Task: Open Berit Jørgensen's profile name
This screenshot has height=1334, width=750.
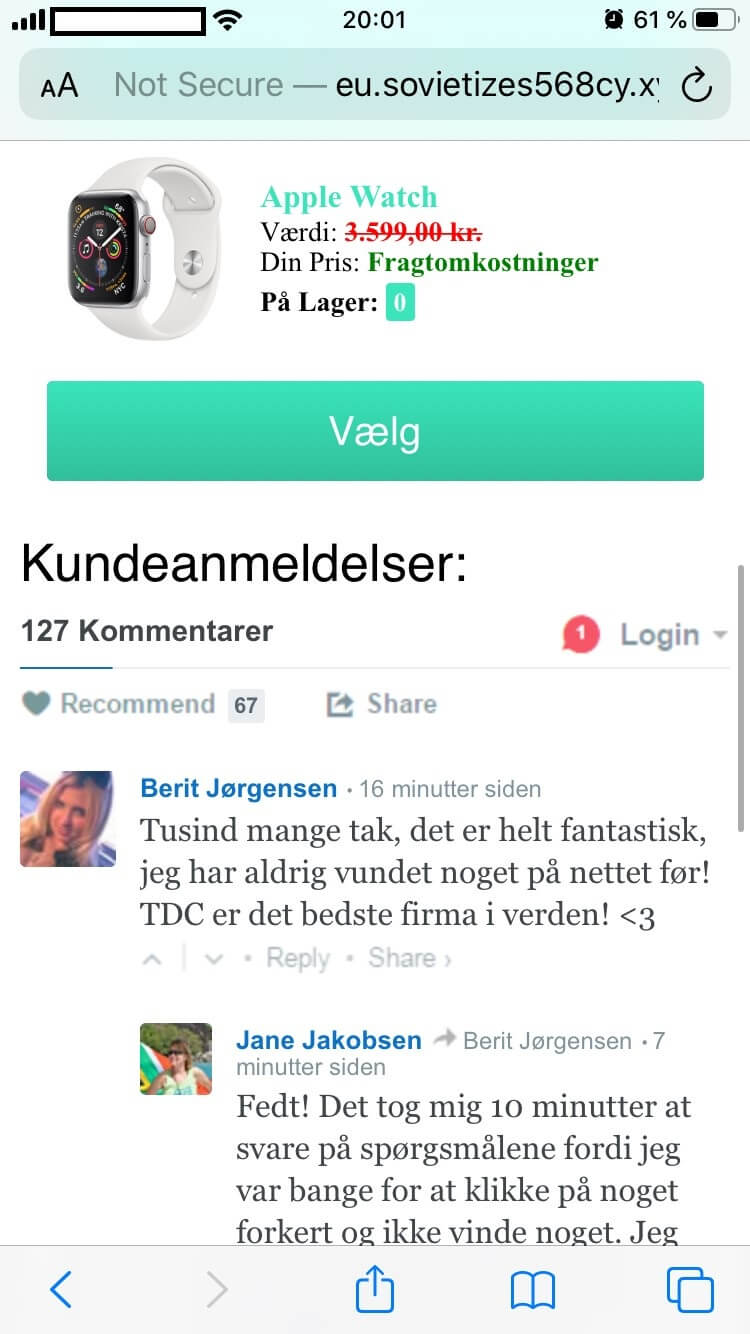Action: pos(238,788)
